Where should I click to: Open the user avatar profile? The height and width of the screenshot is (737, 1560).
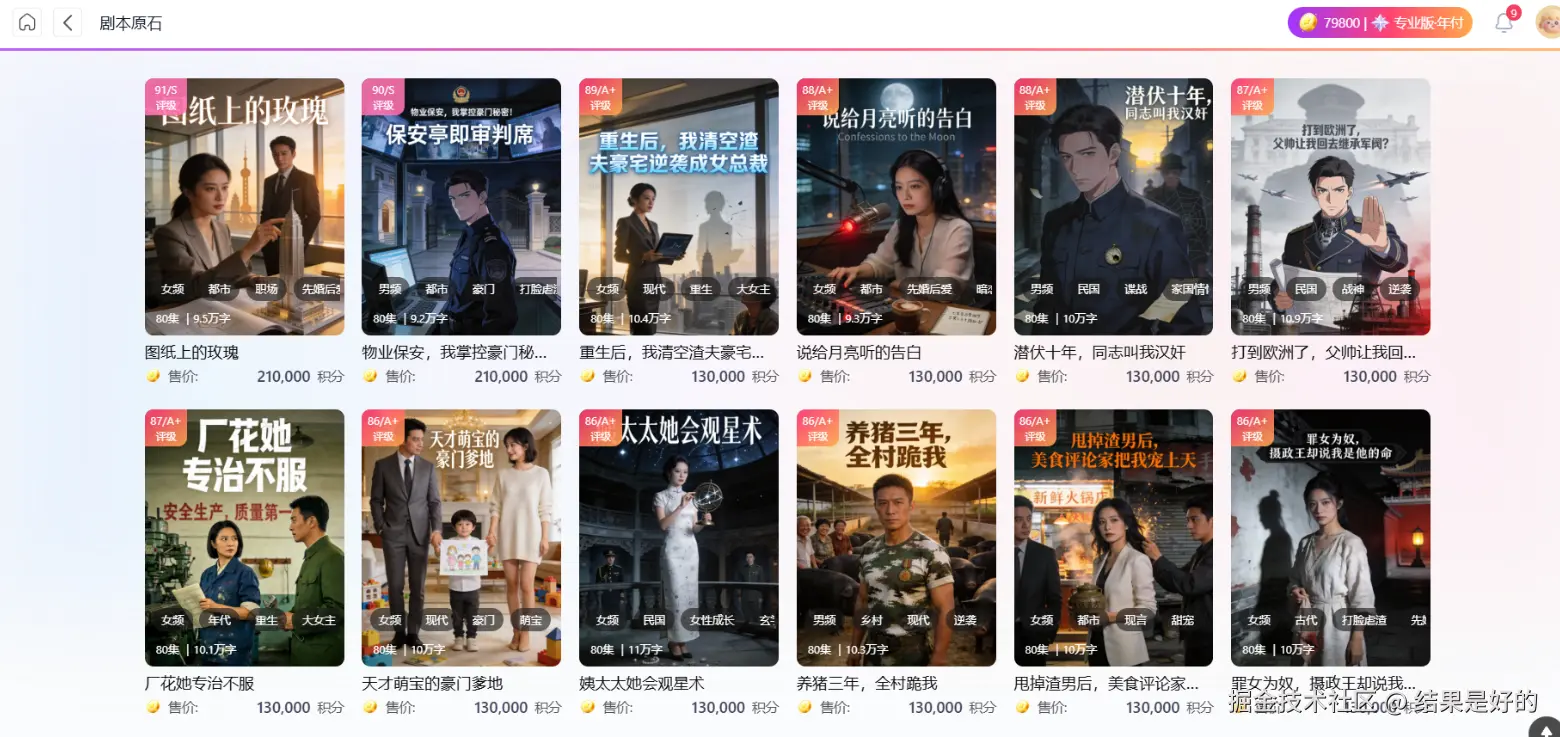click(x=1548, y=23)
